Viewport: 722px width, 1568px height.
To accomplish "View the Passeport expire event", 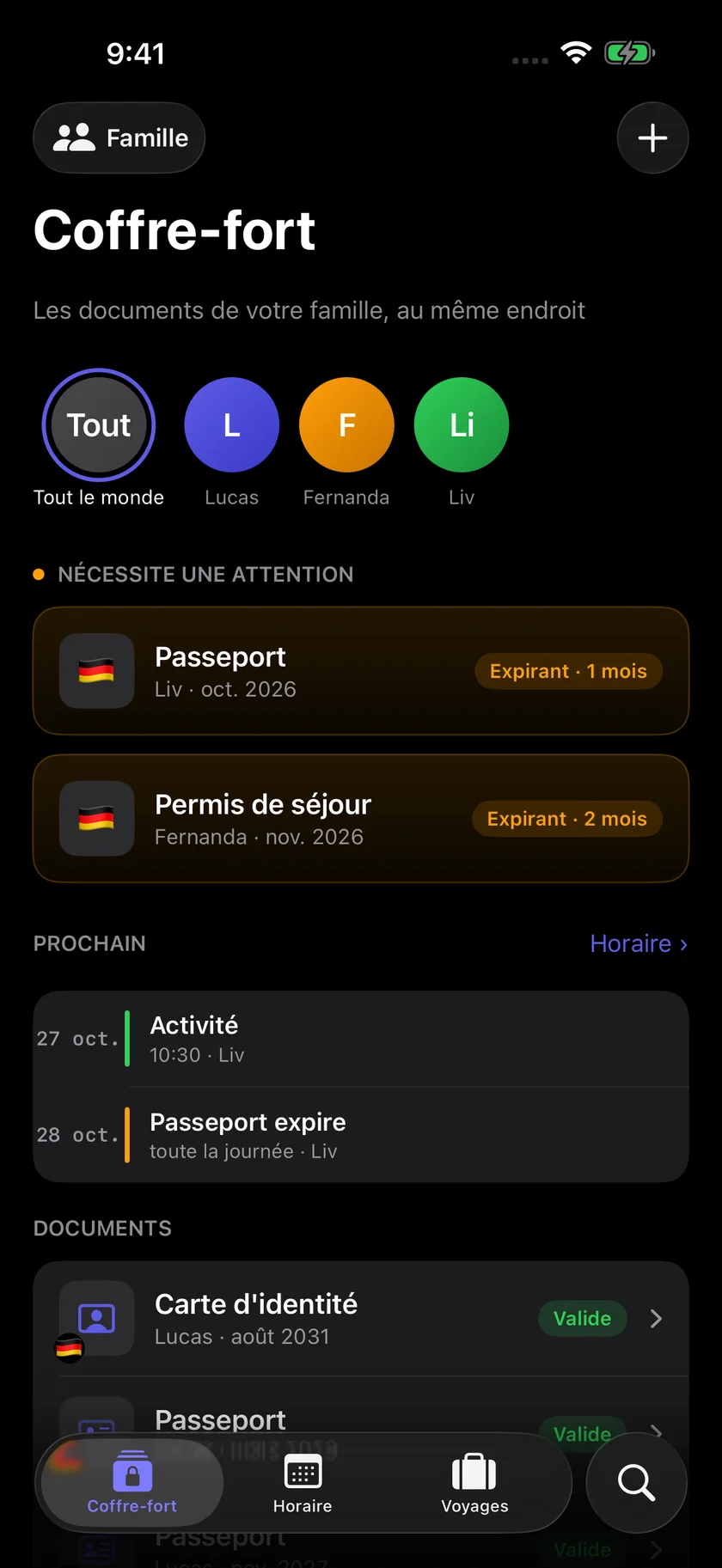I will (361, 1135).
